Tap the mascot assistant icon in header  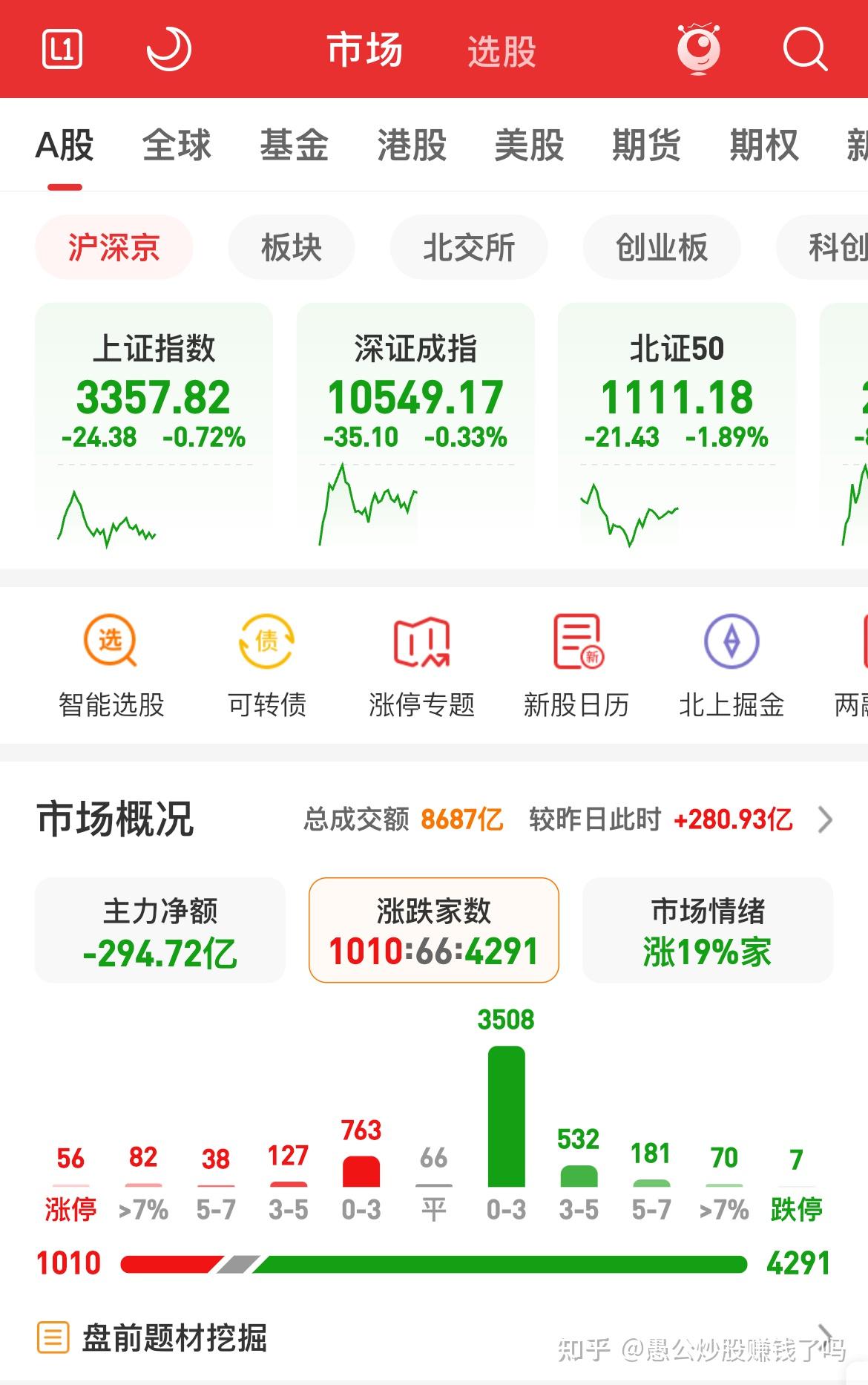click(x=697, y=50)
